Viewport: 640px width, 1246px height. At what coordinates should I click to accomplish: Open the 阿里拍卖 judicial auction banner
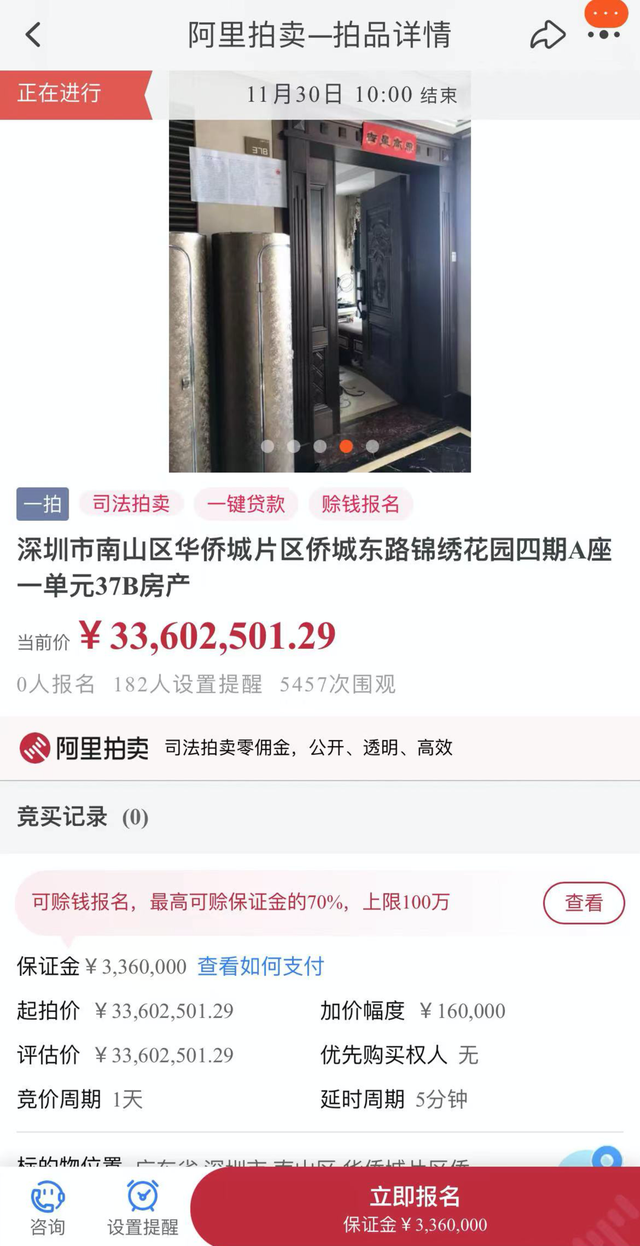pyautogui.click(x=320, y=747)
